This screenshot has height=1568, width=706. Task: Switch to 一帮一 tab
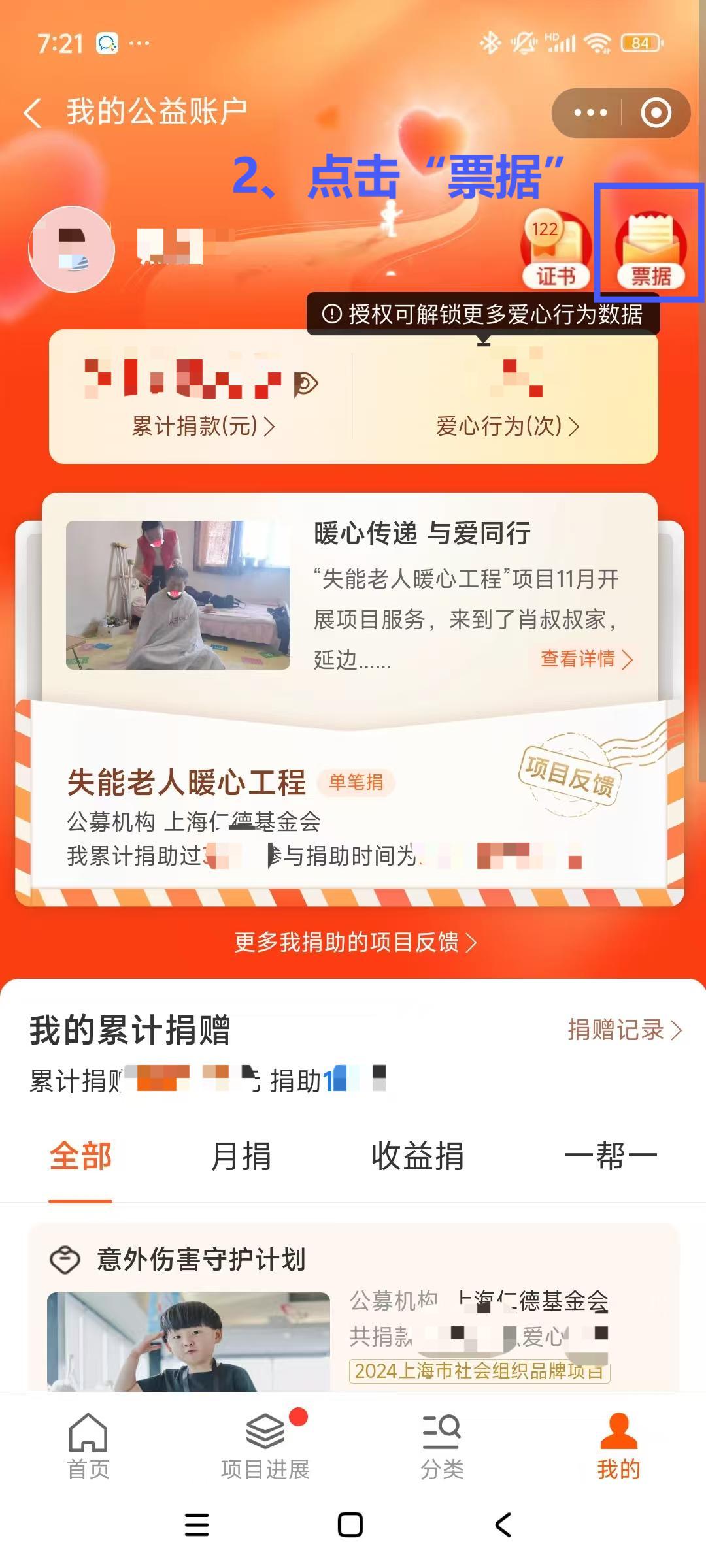(610, 1156)
